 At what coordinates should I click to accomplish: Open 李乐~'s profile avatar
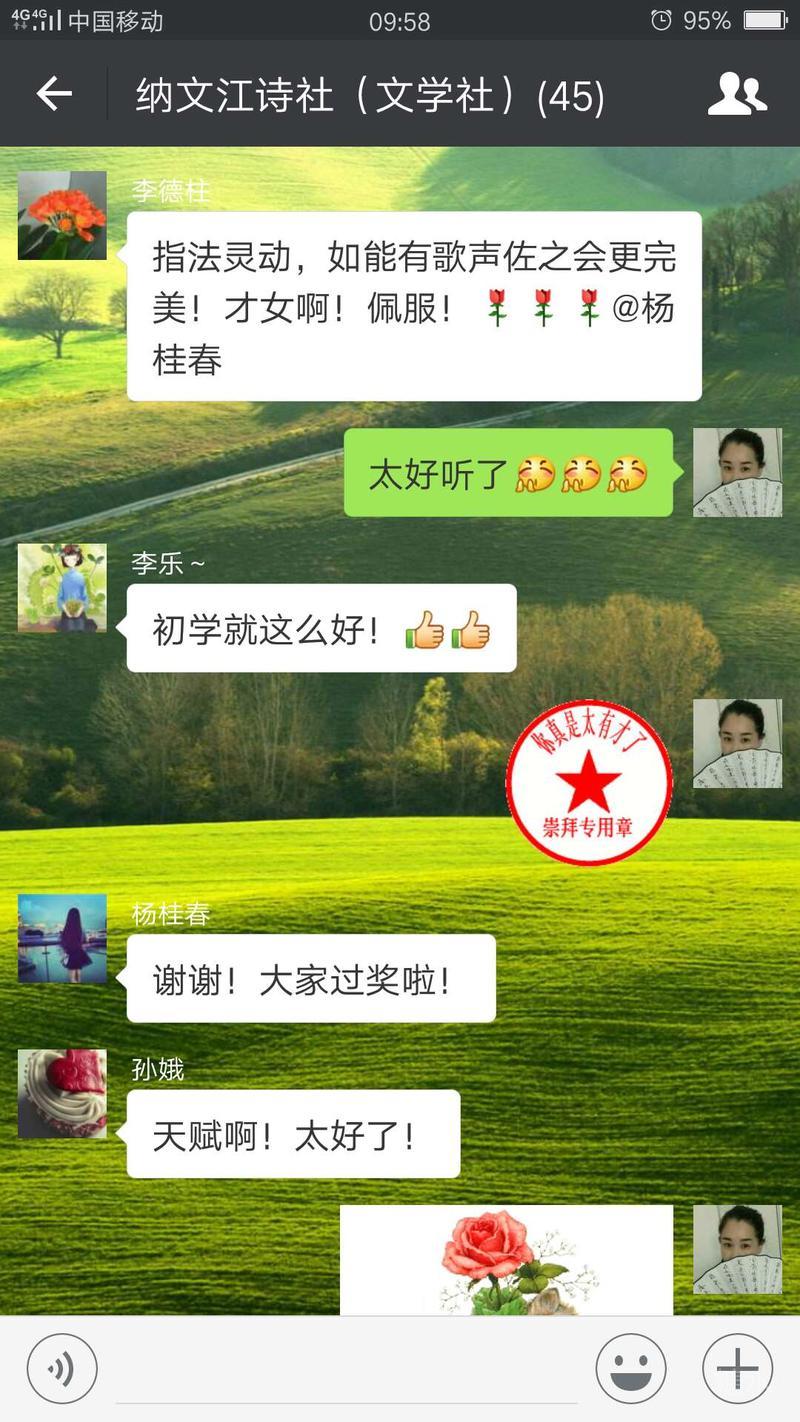(x=62, y=588)
